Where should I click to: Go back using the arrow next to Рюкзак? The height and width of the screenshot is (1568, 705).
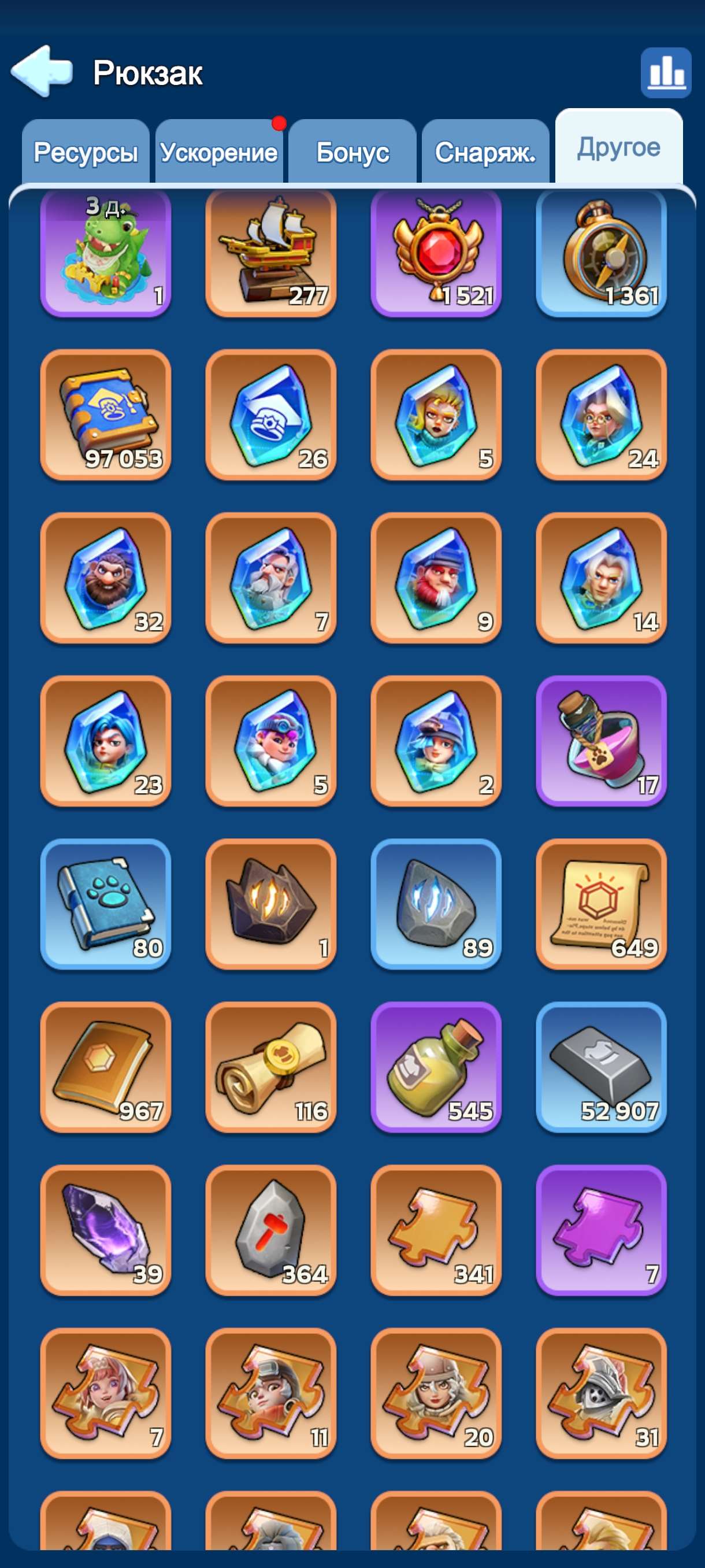(42, 72)
